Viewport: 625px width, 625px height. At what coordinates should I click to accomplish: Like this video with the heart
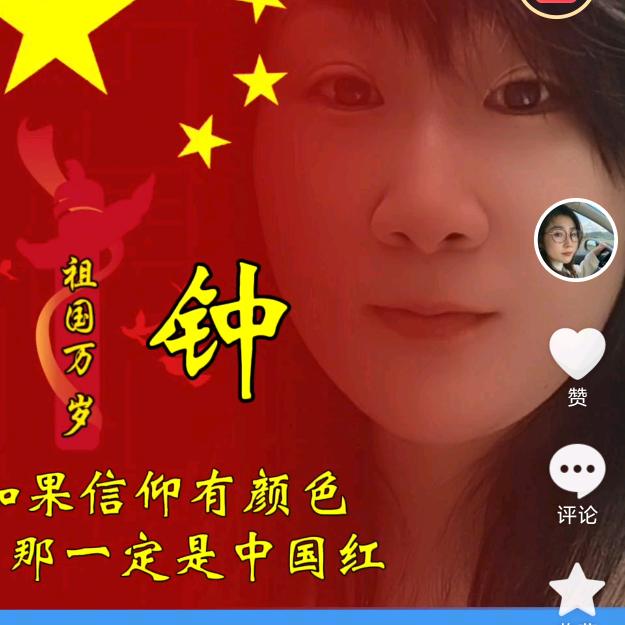click(x=577, y=354)
